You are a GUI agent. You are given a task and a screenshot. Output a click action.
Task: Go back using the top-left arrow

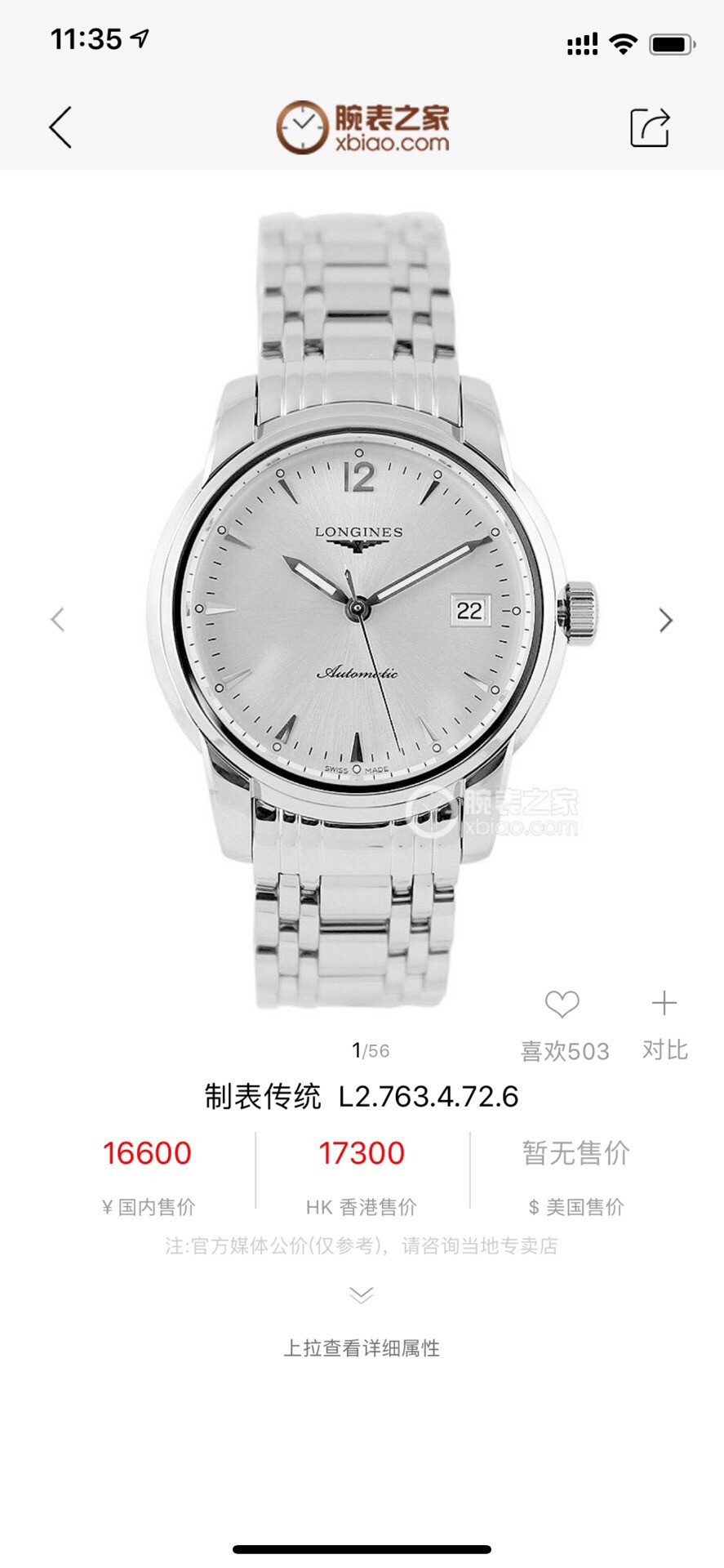click(x=60, y=127)
